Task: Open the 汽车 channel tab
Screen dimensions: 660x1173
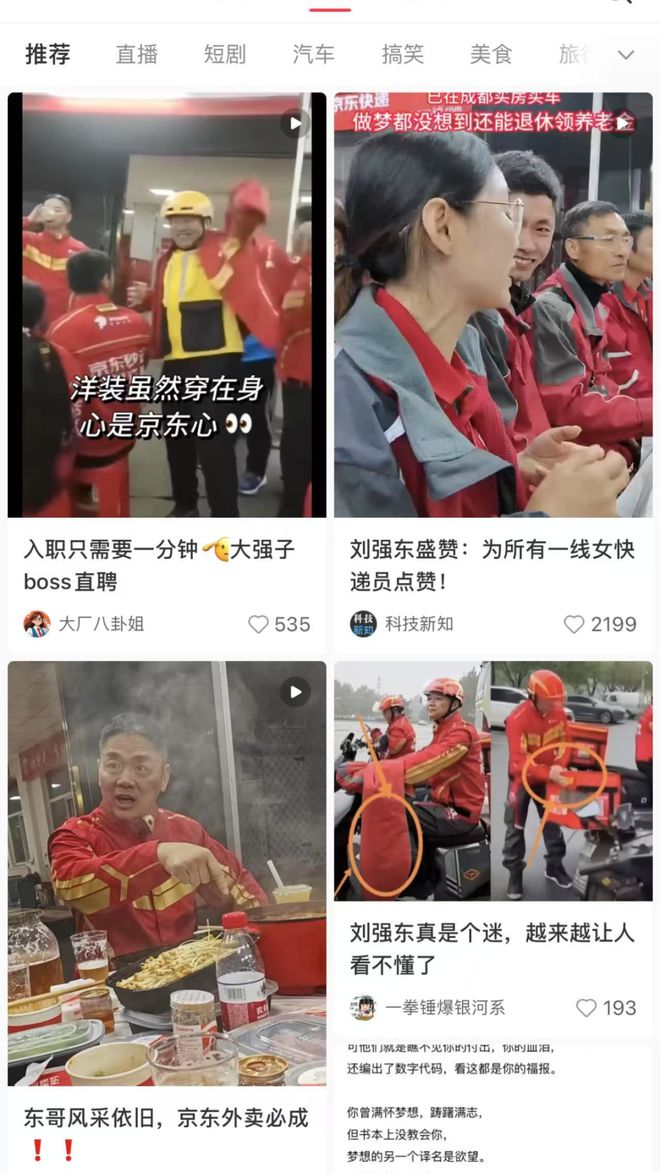Action: point(314,54)
